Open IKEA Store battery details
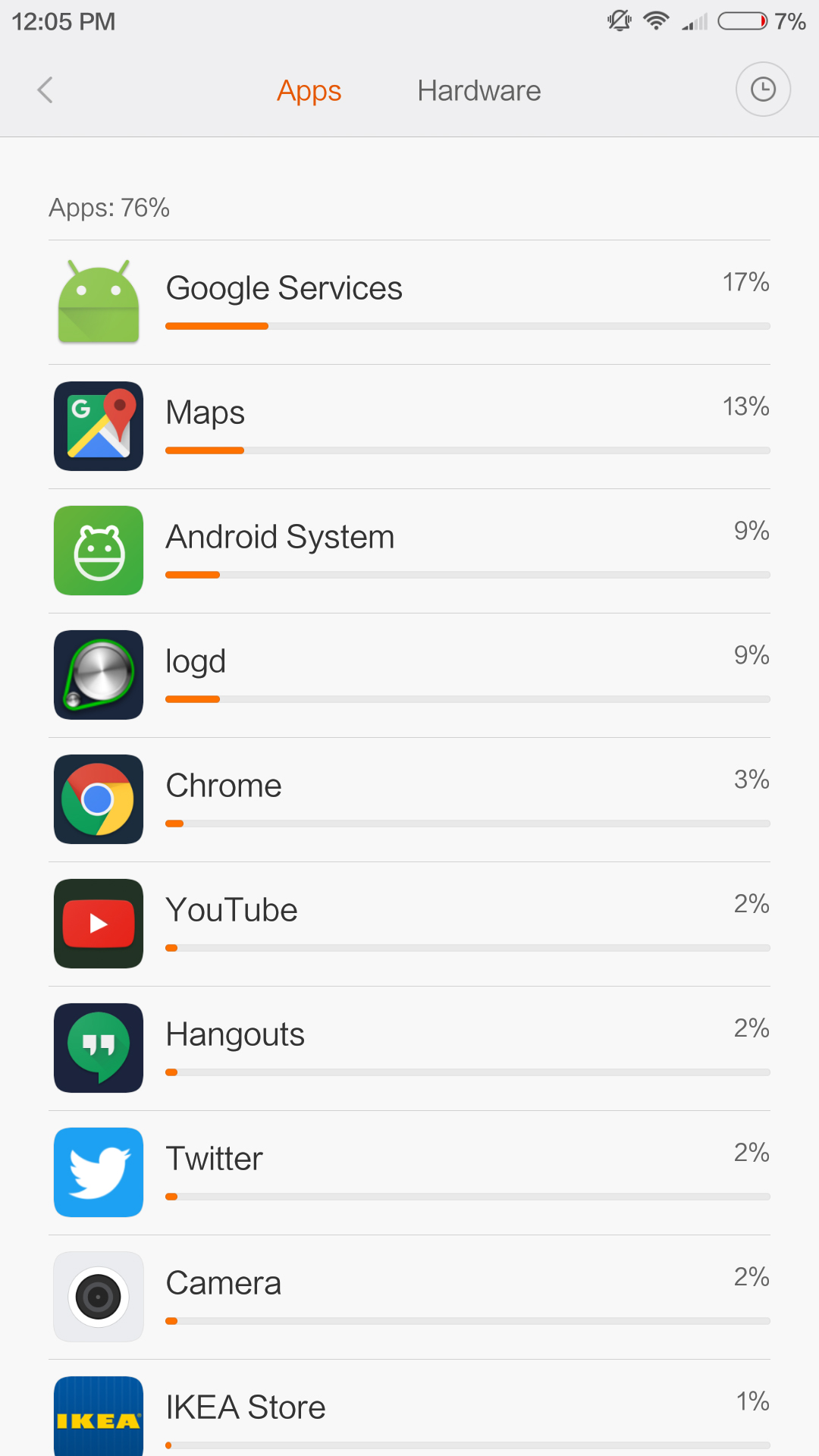The height and width of the screenshot is (1456, 819). coord(409,1412)
